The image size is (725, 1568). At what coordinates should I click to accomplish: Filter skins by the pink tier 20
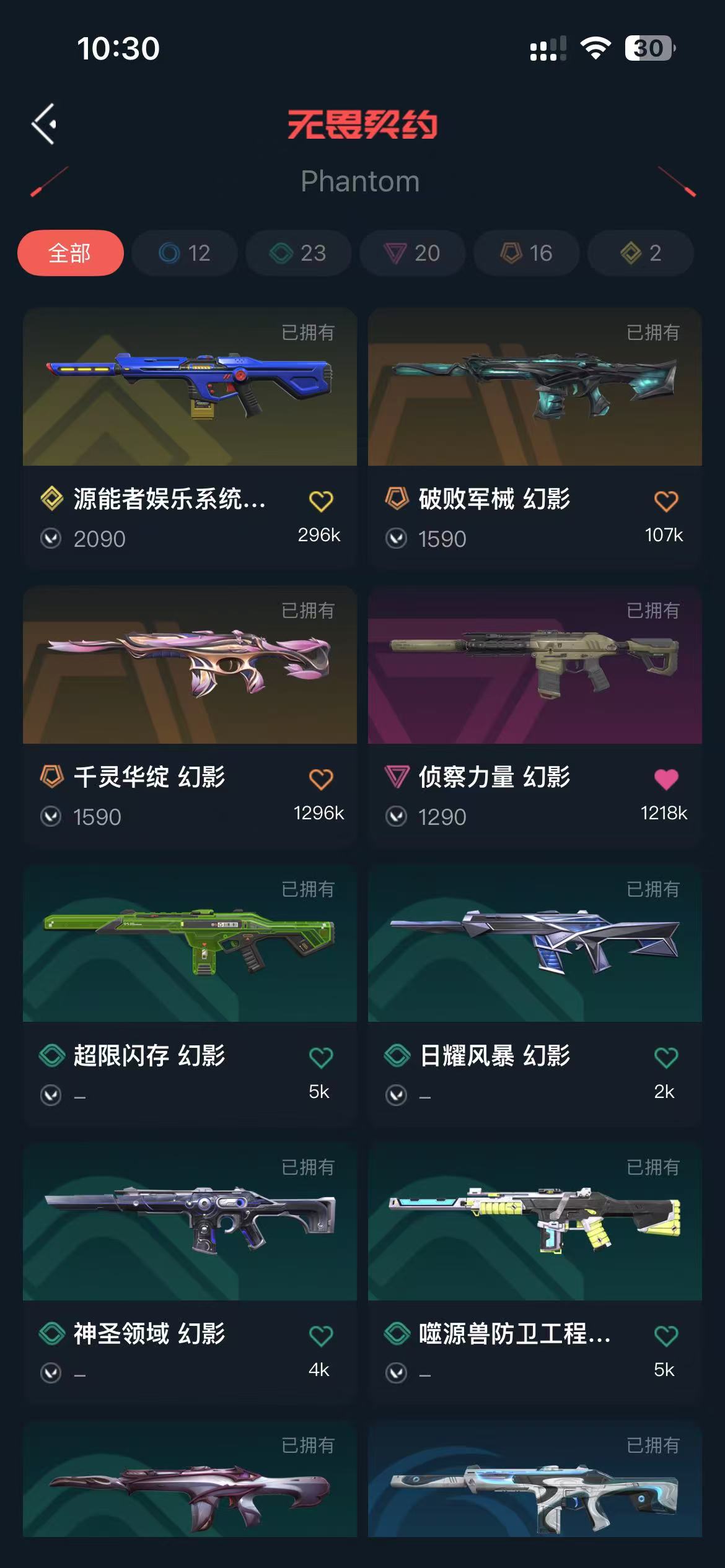[x=412, y=253]
